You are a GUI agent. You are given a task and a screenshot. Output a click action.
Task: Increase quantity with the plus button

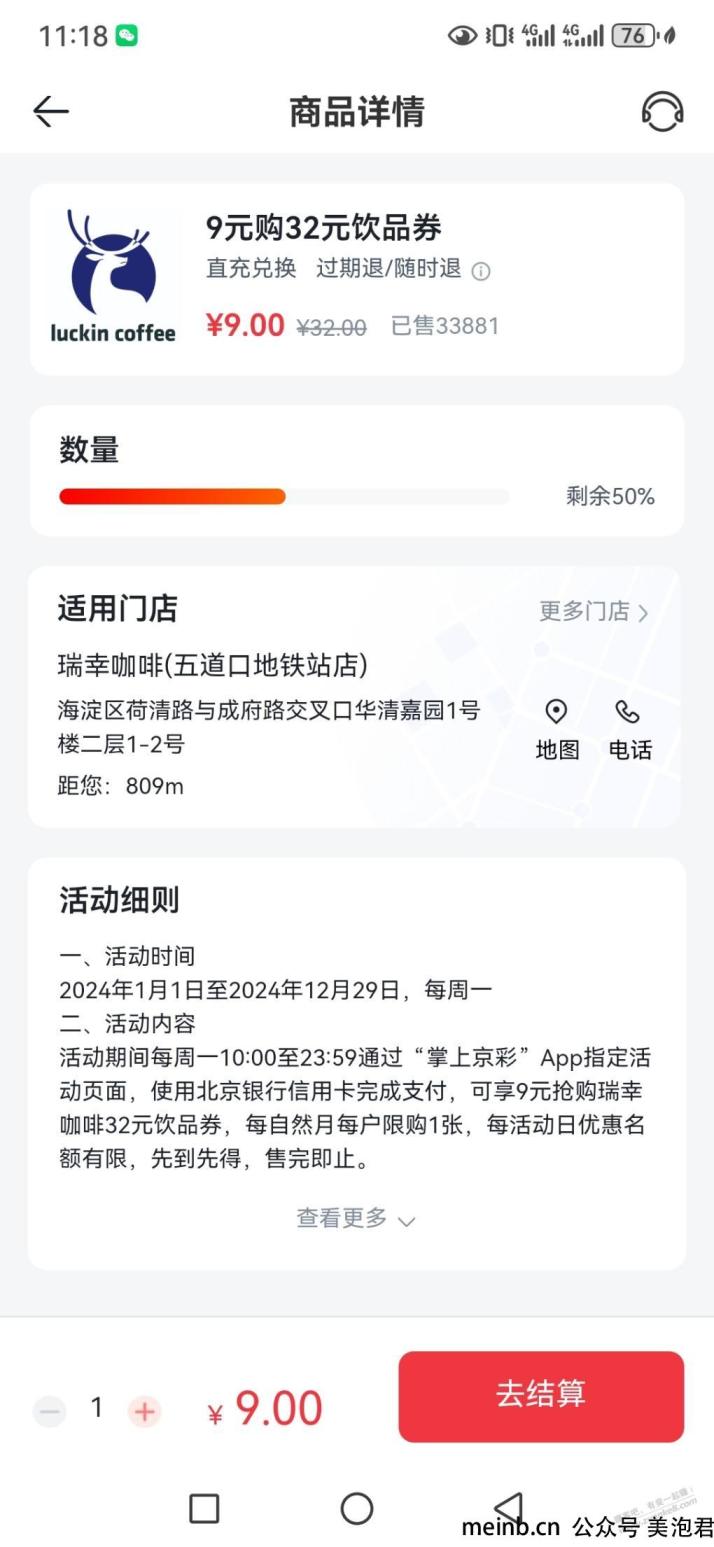pyautogui.click(x=144, y=1411)
